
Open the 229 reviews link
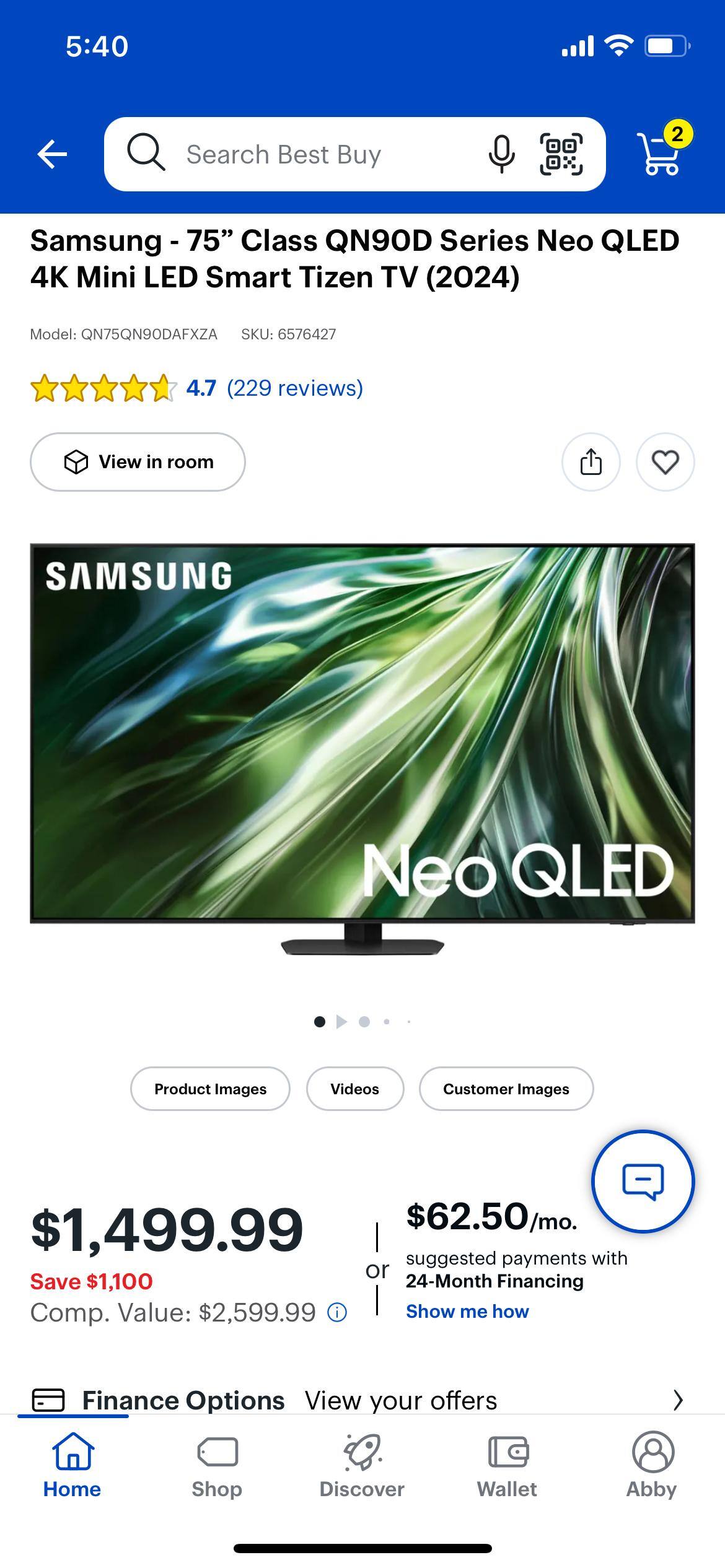(295, 388)
